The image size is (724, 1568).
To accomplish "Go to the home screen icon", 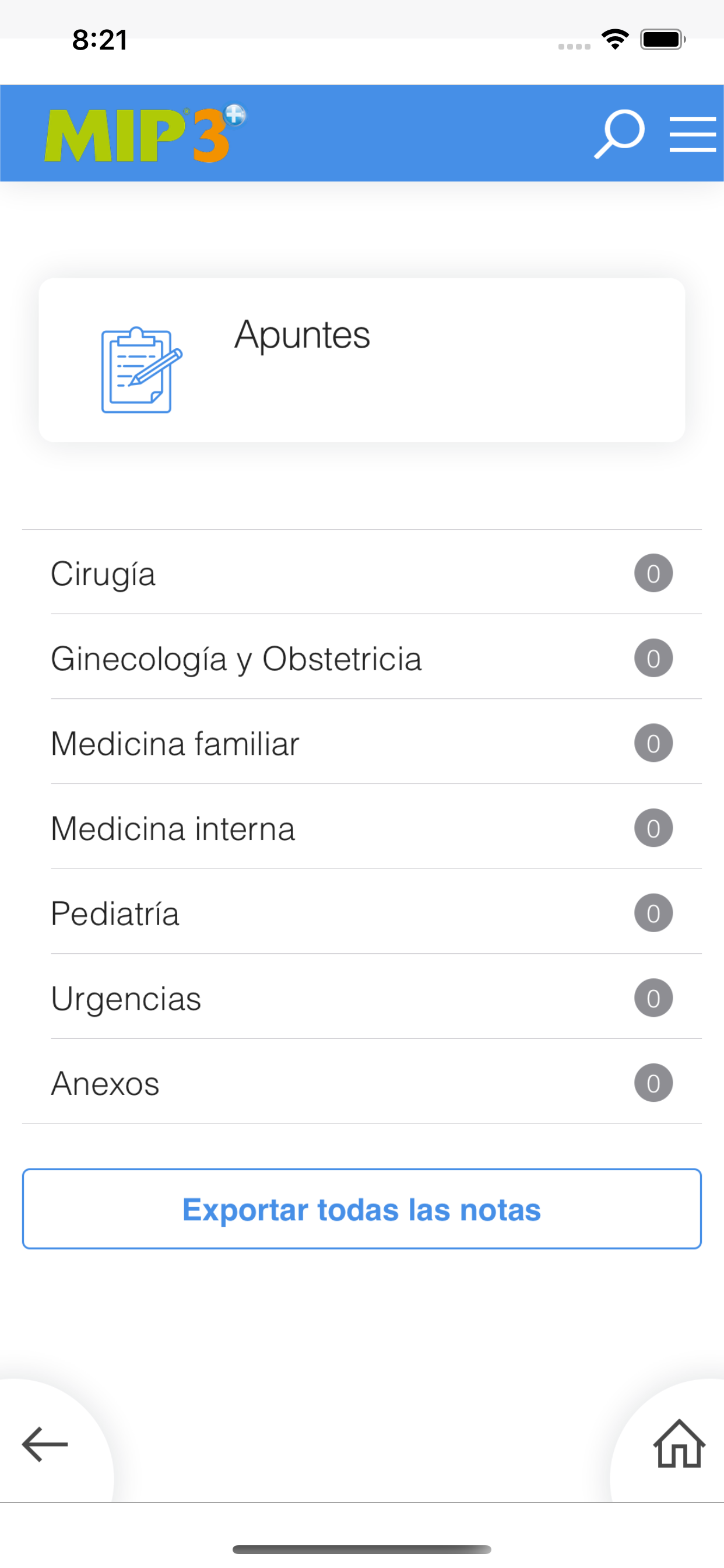I will pyautogui.click(x=679, y=1444).
